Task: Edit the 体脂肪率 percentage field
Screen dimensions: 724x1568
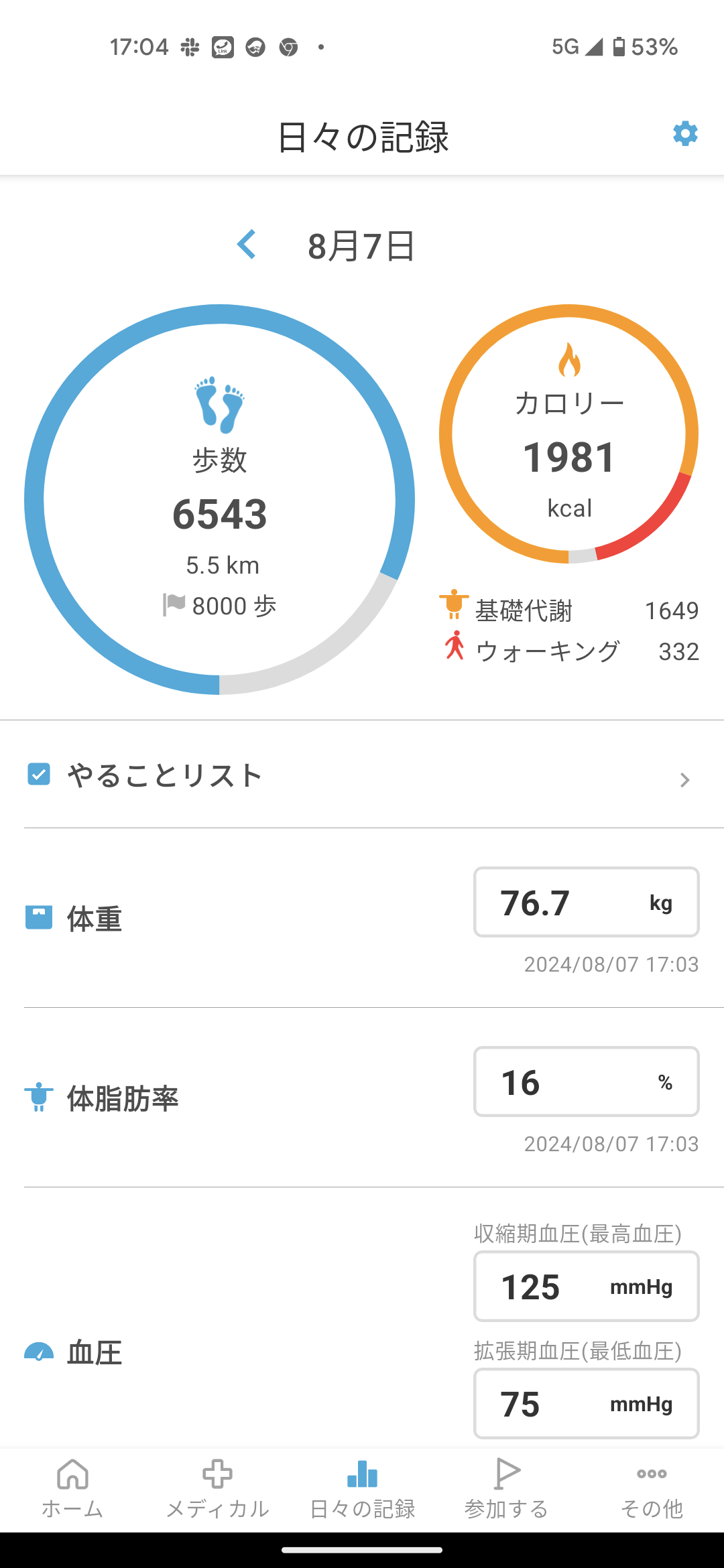Action: tap(586, 1082)
